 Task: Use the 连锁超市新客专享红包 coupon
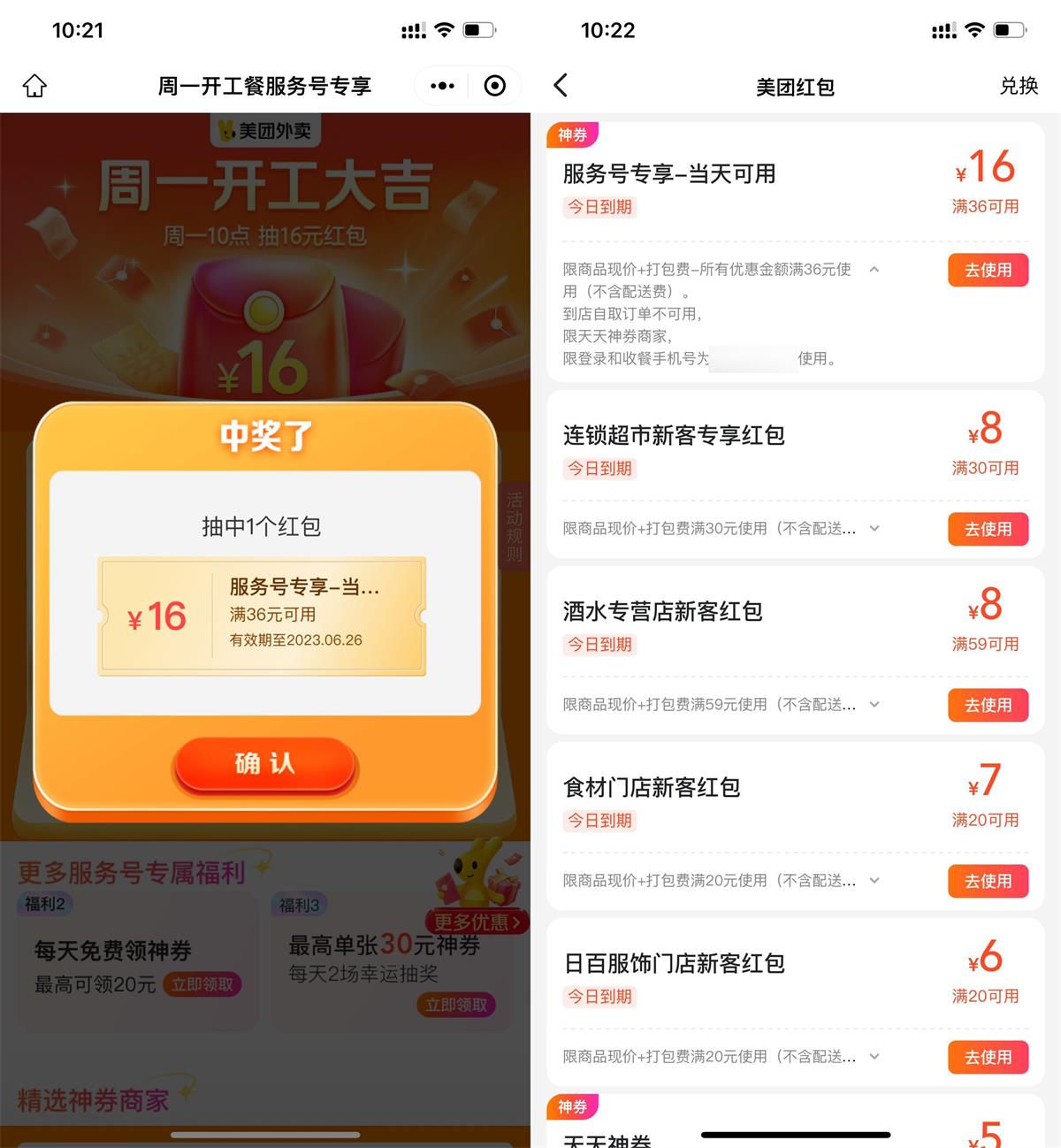988,529
